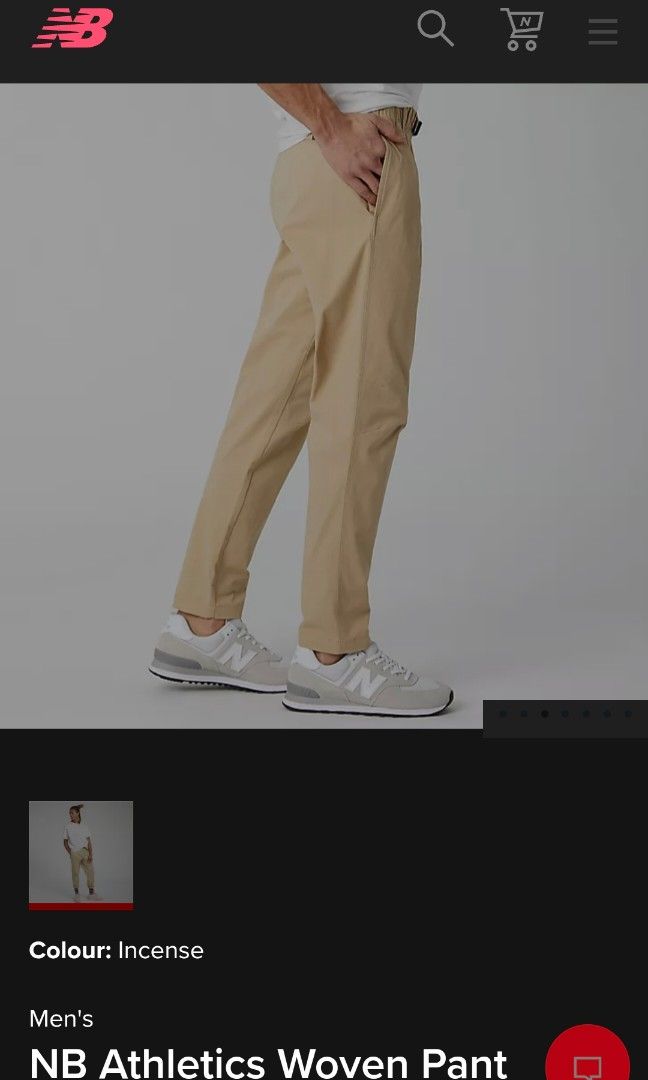Select the Incense colour thumbnail
This screenshot has height=1080, width=648.
[x=81, y=853]
